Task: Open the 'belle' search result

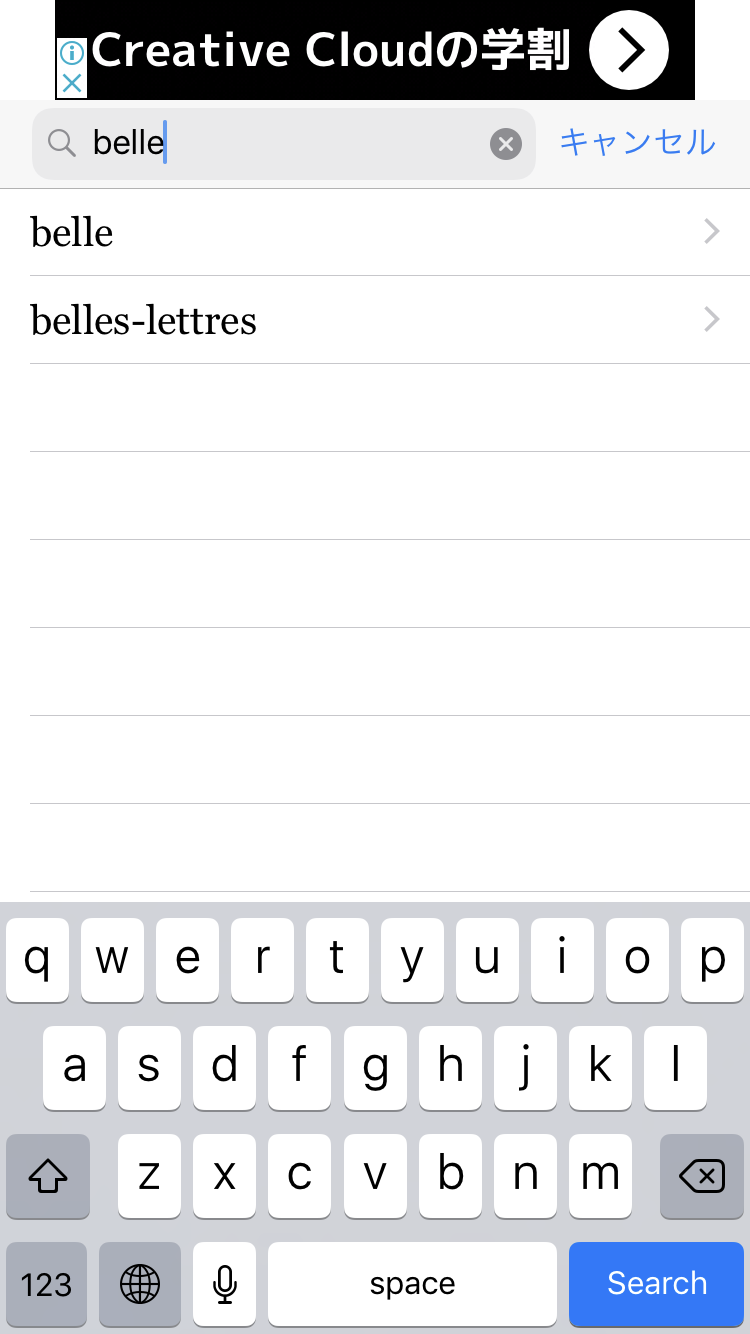Action: tap(375, 232)
